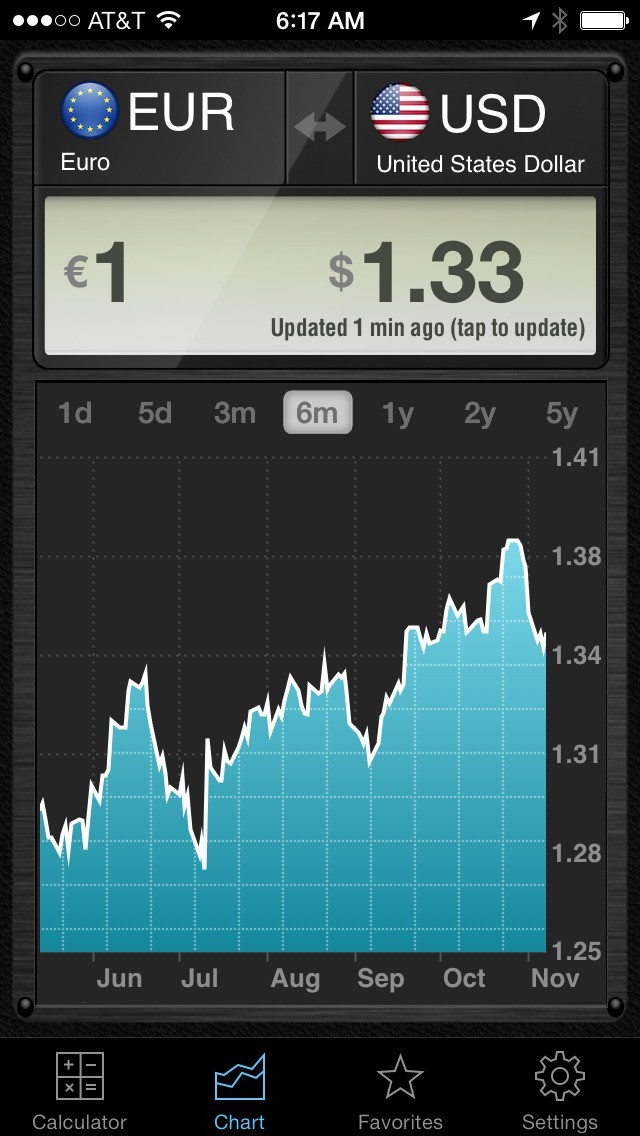Switch chart to 3m range

(235, 413)
